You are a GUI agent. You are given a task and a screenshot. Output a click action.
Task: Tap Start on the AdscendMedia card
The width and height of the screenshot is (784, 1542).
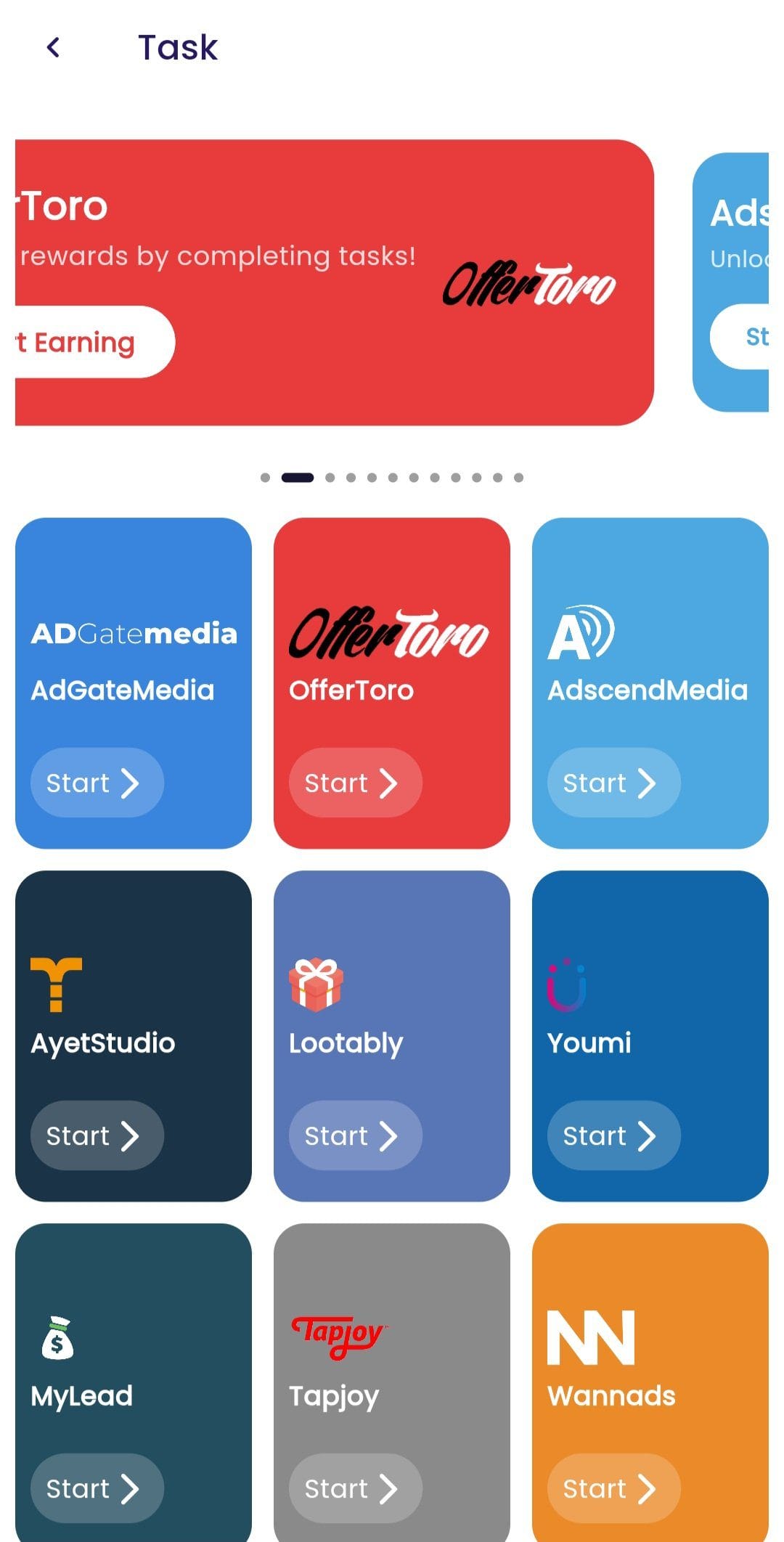coord(614,783)
